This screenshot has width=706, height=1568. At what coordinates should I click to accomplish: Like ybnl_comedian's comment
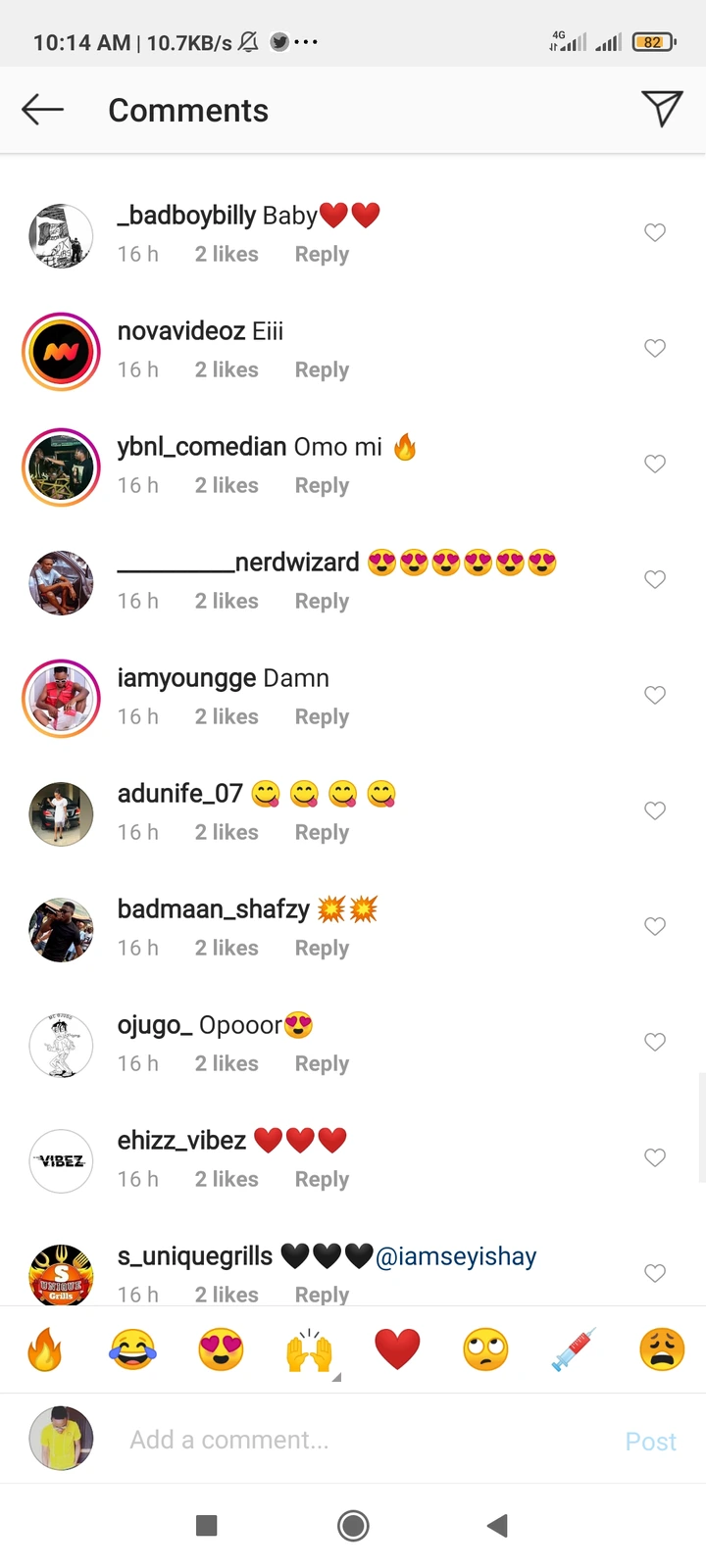[655, 464]
